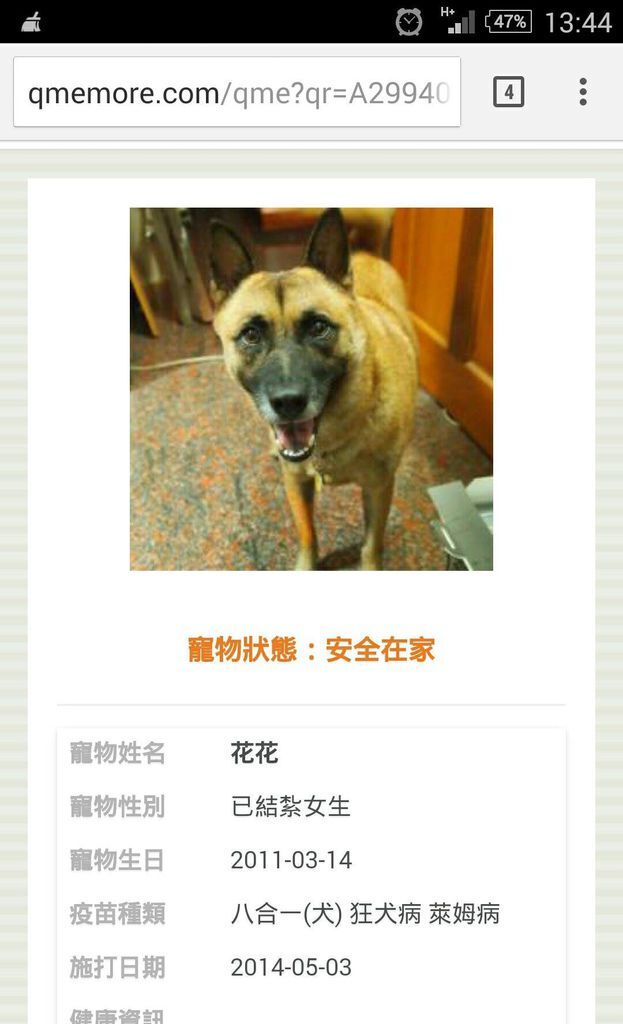The width and height of the screenshot is (623, 1024).
Task: Tap the qmemore.com address bar
Action: (237, 92)
